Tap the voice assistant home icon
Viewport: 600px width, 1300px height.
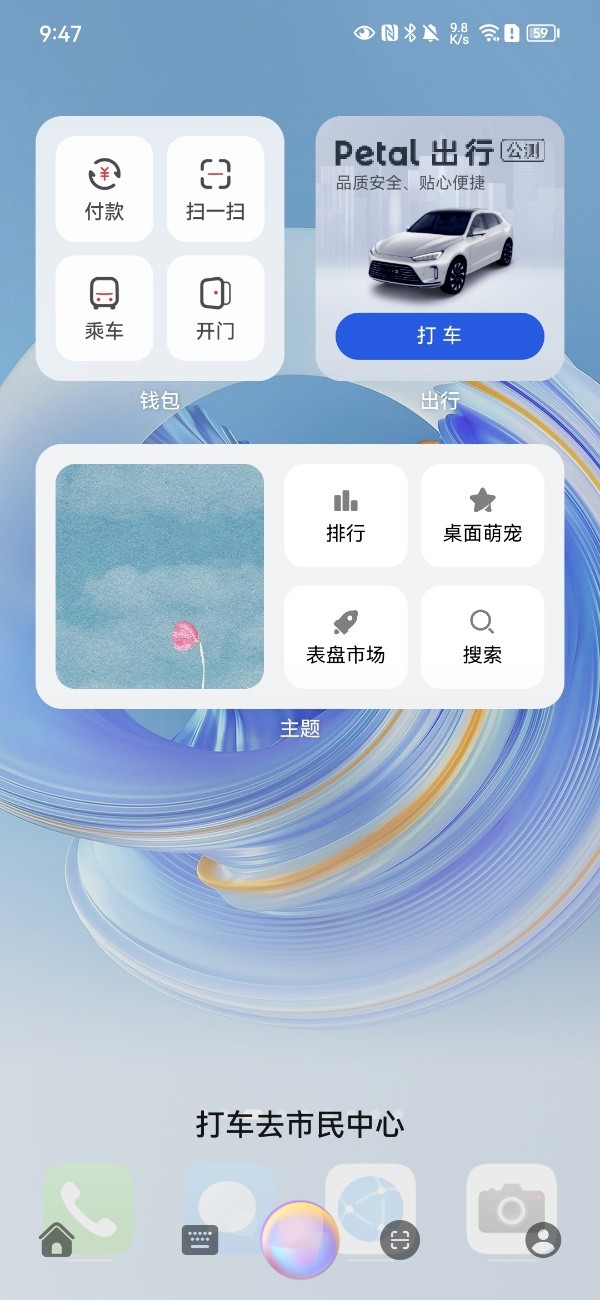click(x=57, y=1240)
